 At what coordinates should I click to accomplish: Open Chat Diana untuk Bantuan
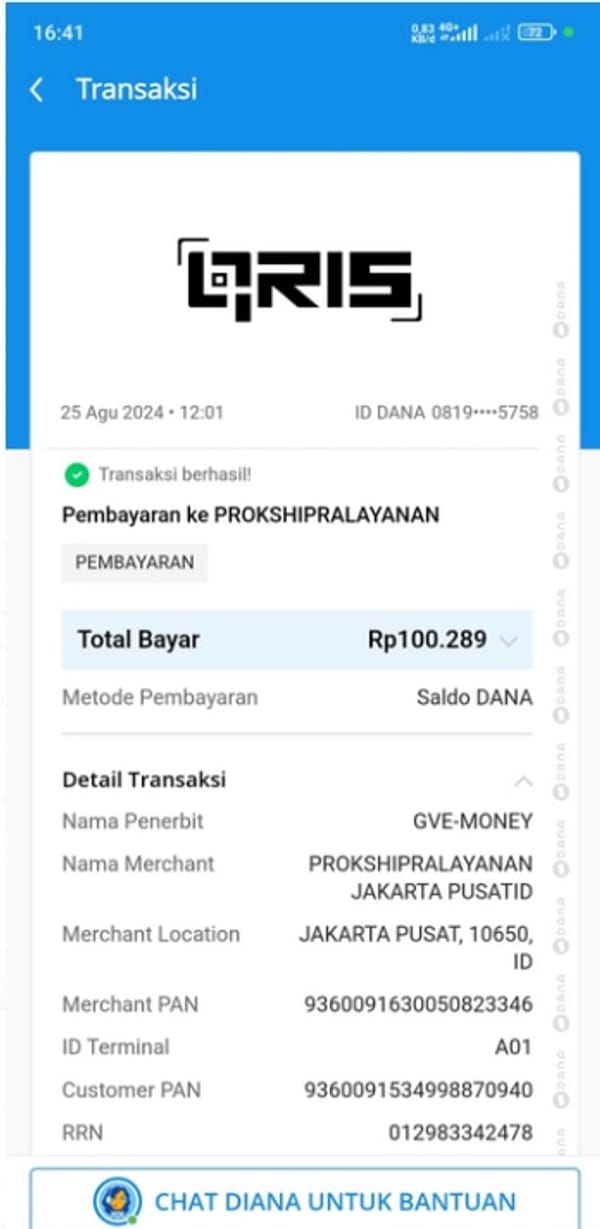tap(305, 1200)
